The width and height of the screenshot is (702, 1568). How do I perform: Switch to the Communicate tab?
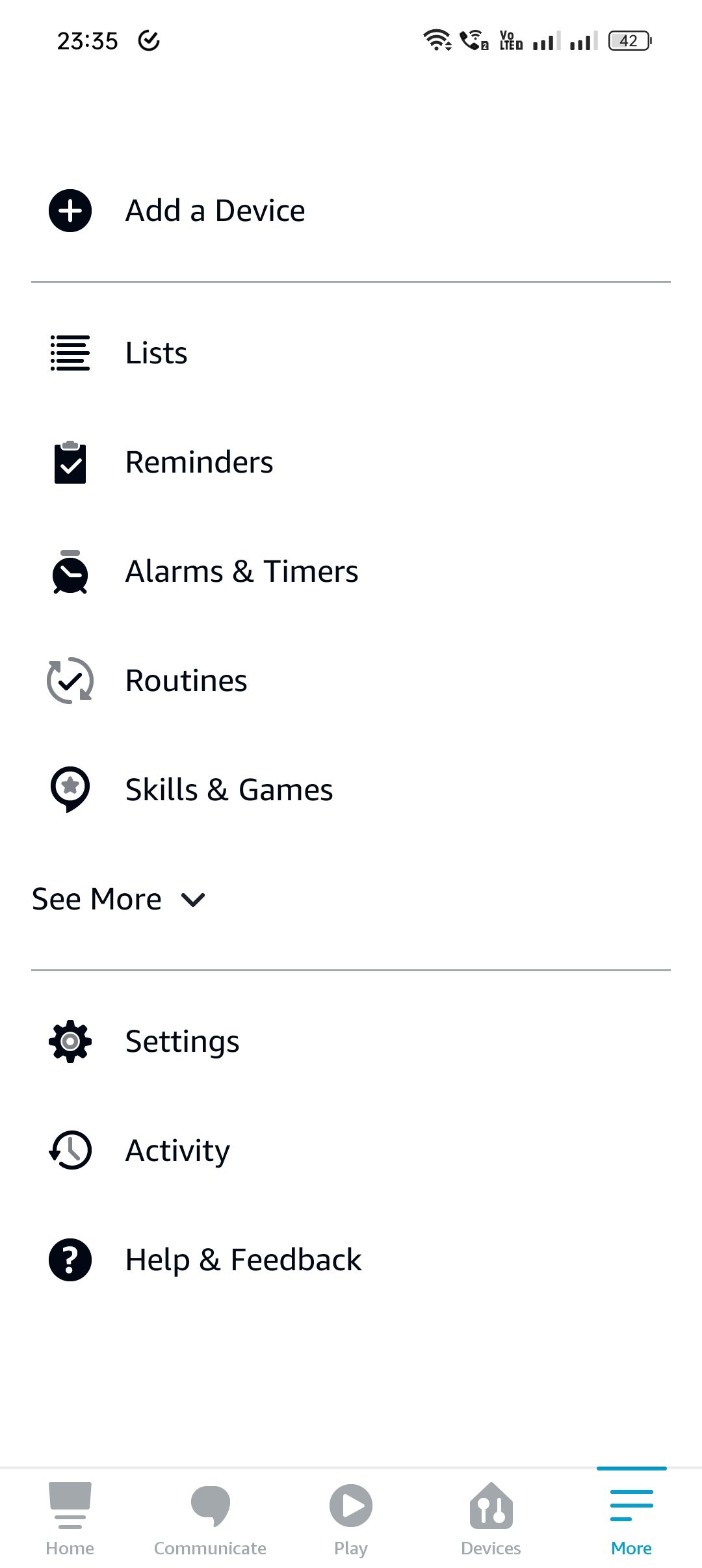click(210, 1519)
